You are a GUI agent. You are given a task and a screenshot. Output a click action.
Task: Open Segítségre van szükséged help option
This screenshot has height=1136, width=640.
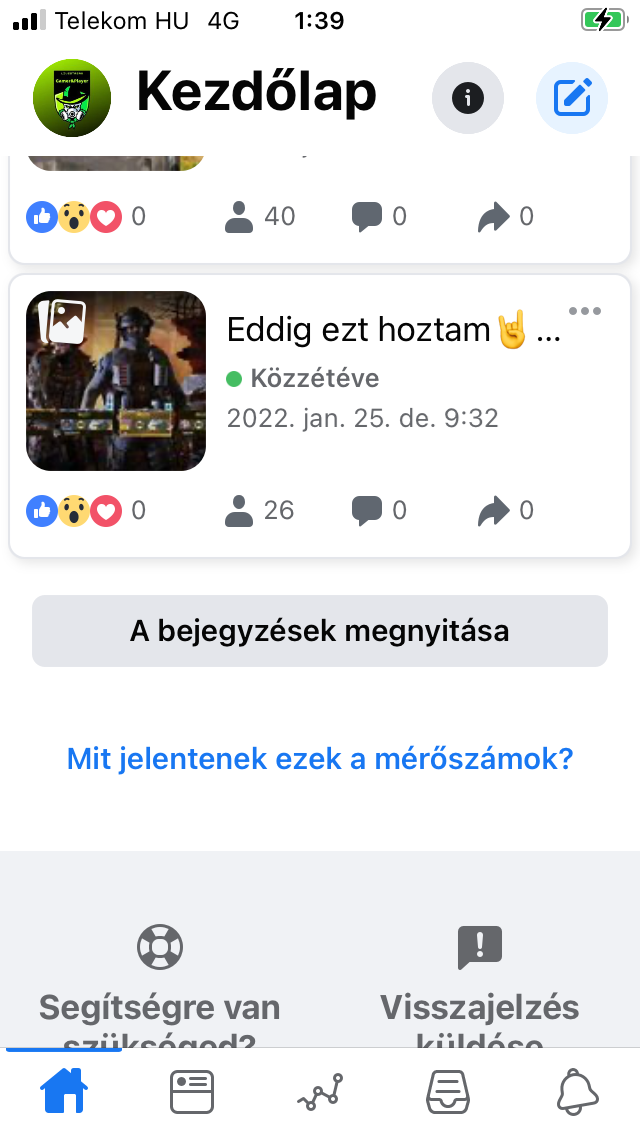point(159,985)
